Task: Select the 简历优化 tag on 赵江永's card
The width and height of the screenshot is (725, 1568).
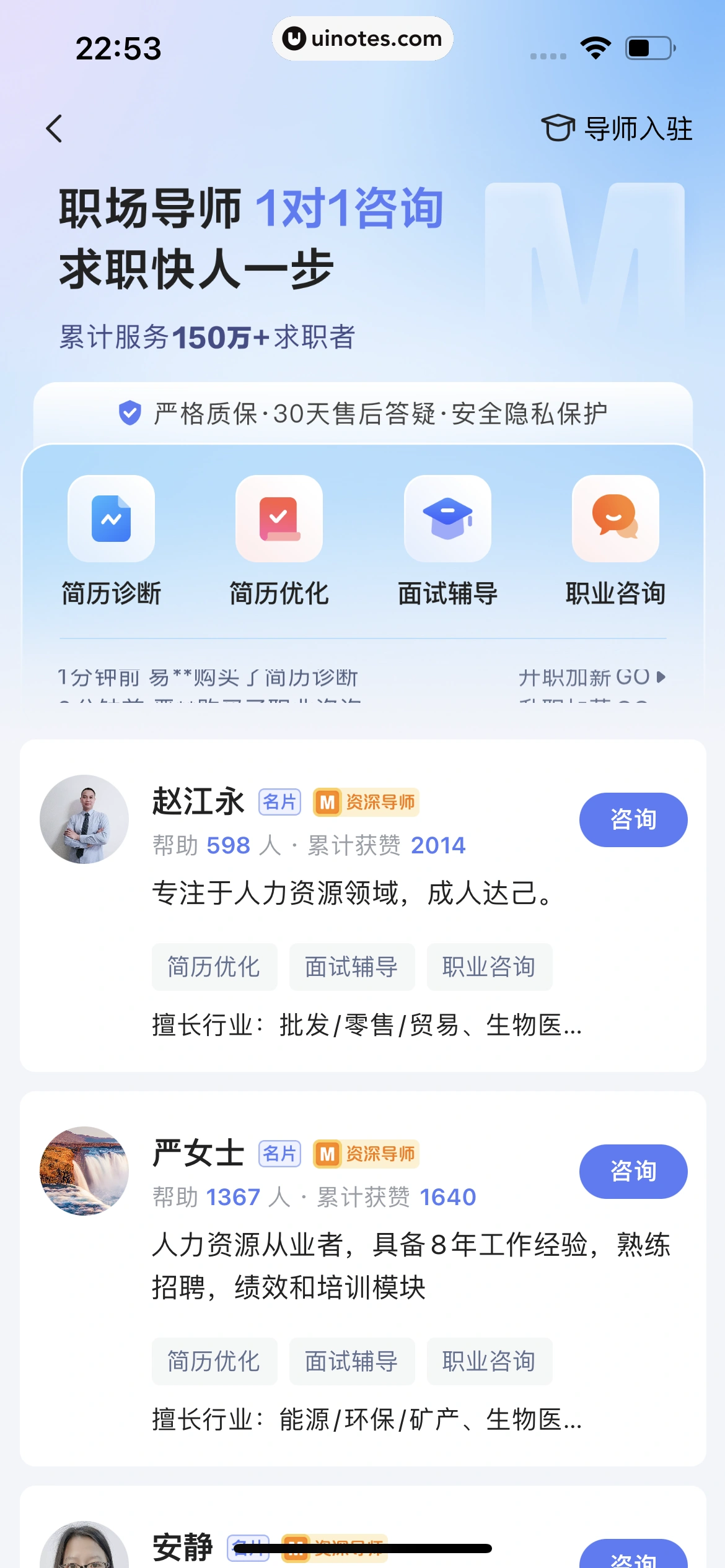Action: click(x=214, y=967)
